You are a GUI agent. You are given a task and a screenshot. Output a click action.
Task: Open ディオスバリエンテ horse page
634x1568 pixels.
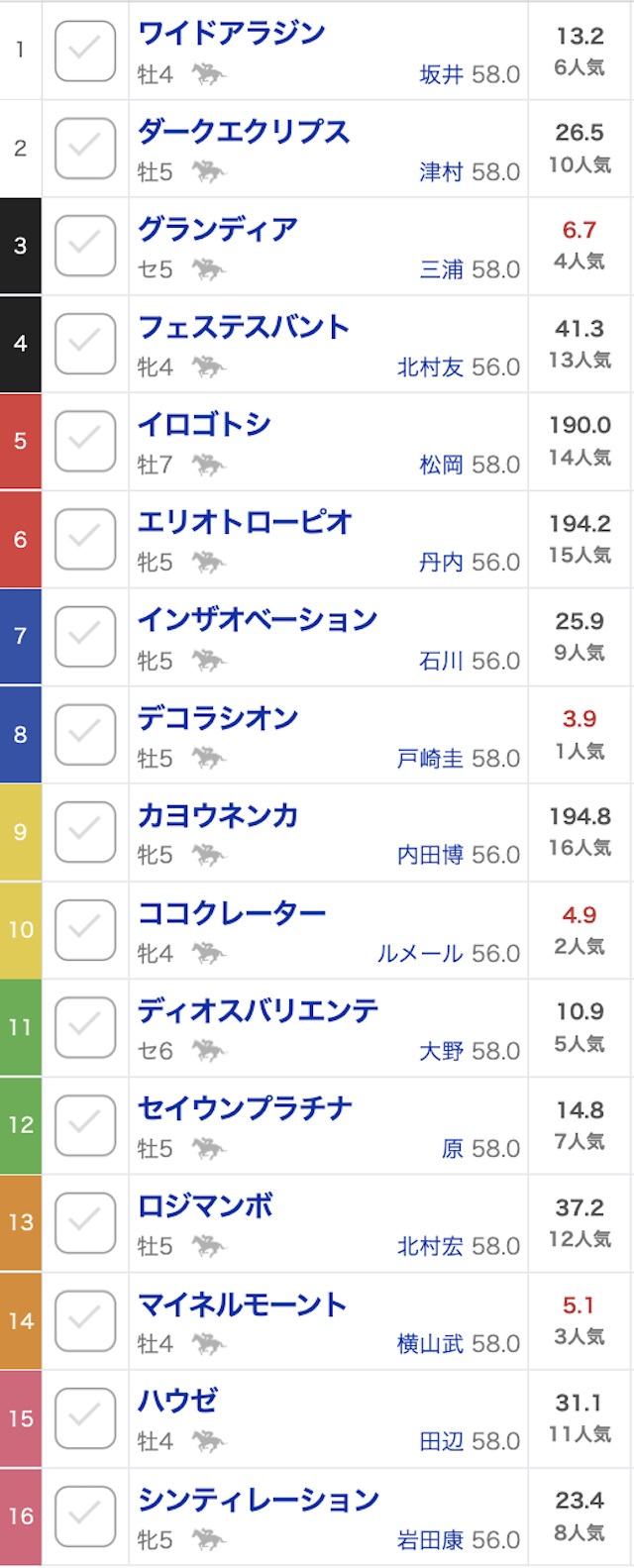pos(258,1011)
